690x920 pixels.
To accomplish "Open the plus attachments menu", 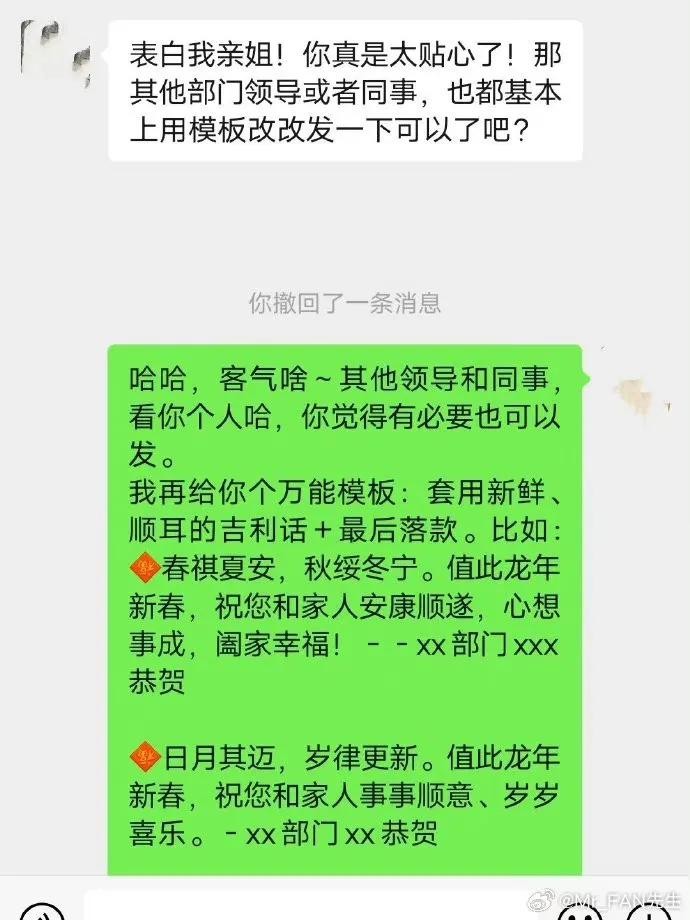I will (653, 912).
